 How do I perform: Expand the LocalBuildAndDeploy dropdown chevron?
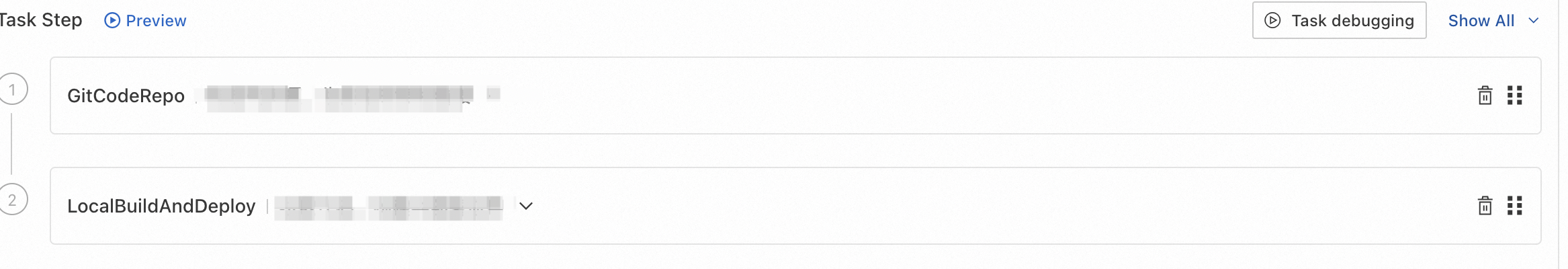pyautogui.click(x=526, y=206)
